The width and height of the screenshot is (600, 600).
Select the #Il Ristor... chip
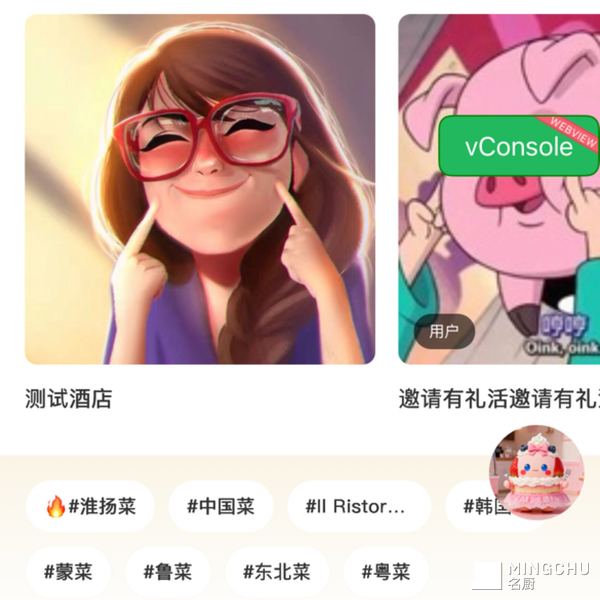click(x=357, y=506)
